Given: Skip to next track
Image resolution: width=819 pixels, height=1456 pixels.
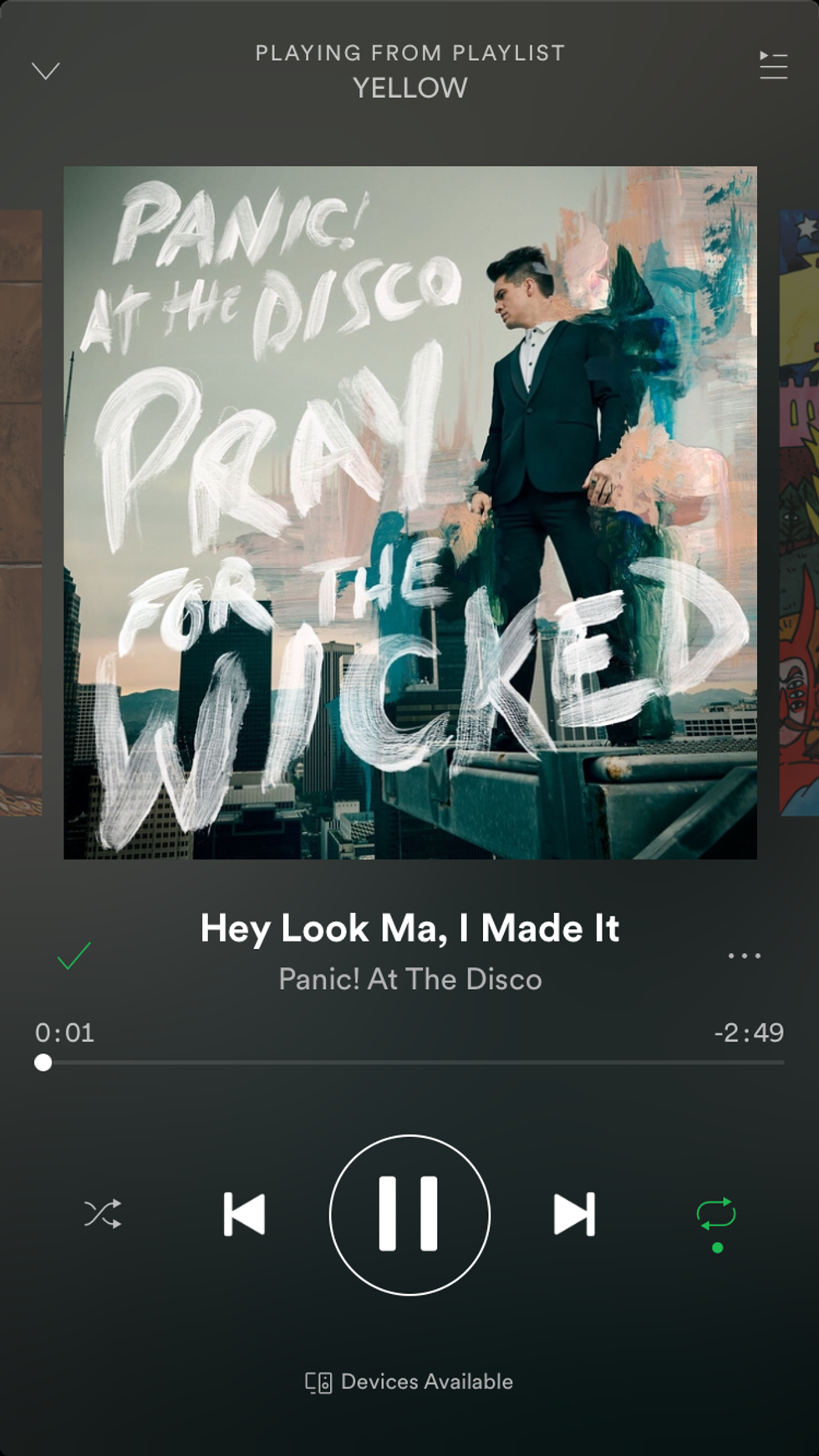Looking at the screenshot, I should [x=574, y=1214].
